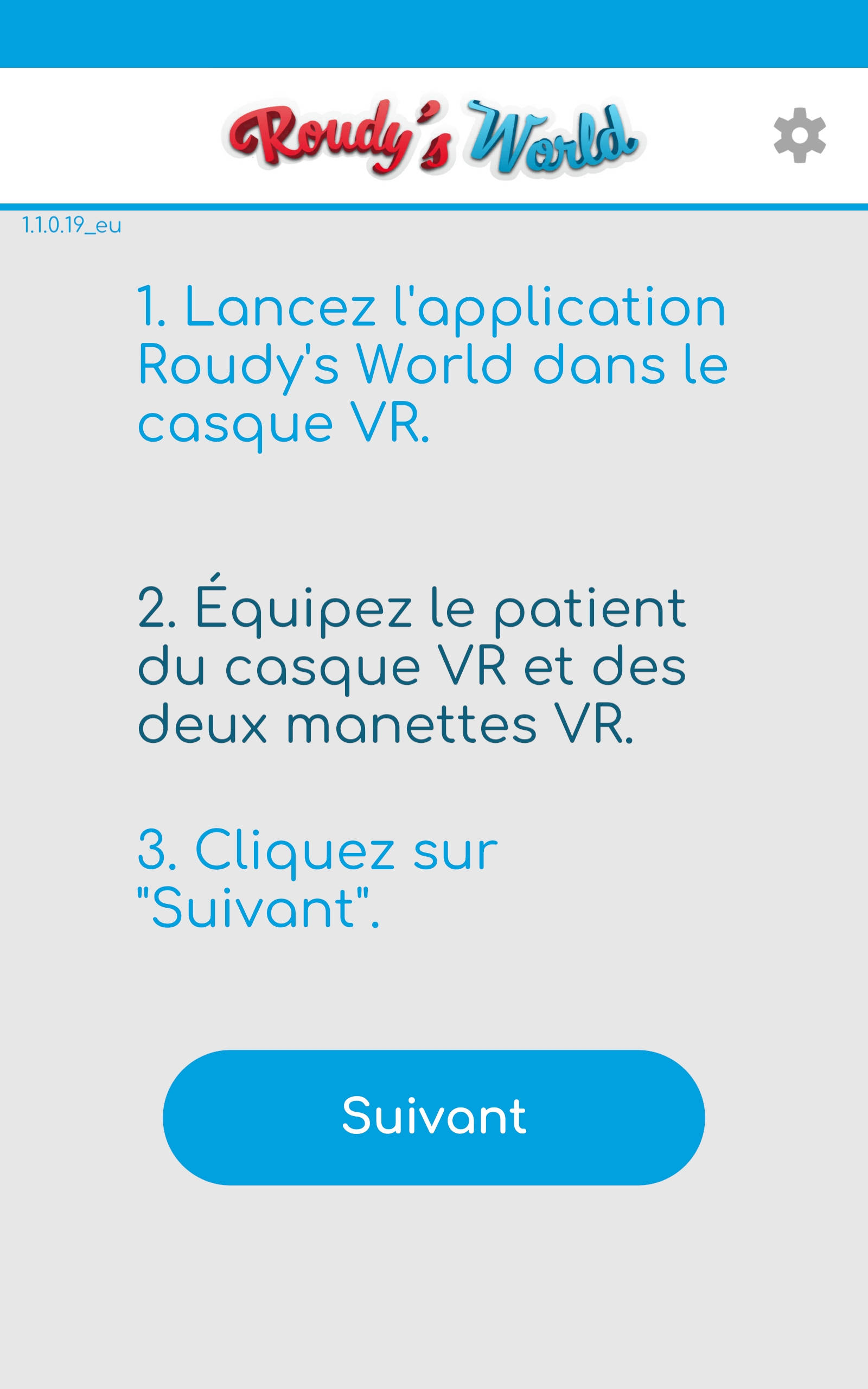Open the settings gear icon

coord(799,136)
